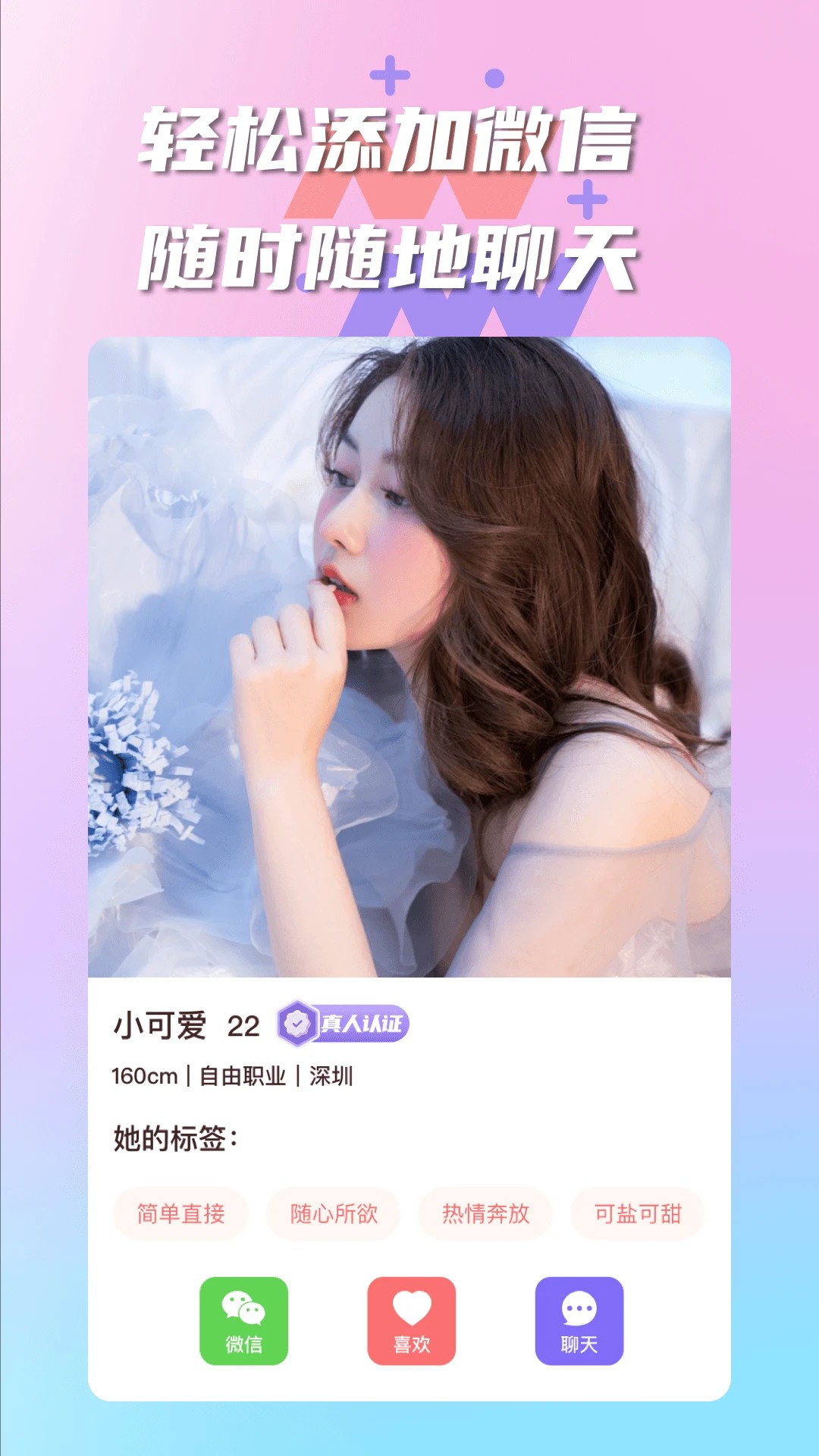The height and width of the screenshot is (1456, 819).
Task: Open the profile photo of the woman
Action: click(x=409, y=660)
